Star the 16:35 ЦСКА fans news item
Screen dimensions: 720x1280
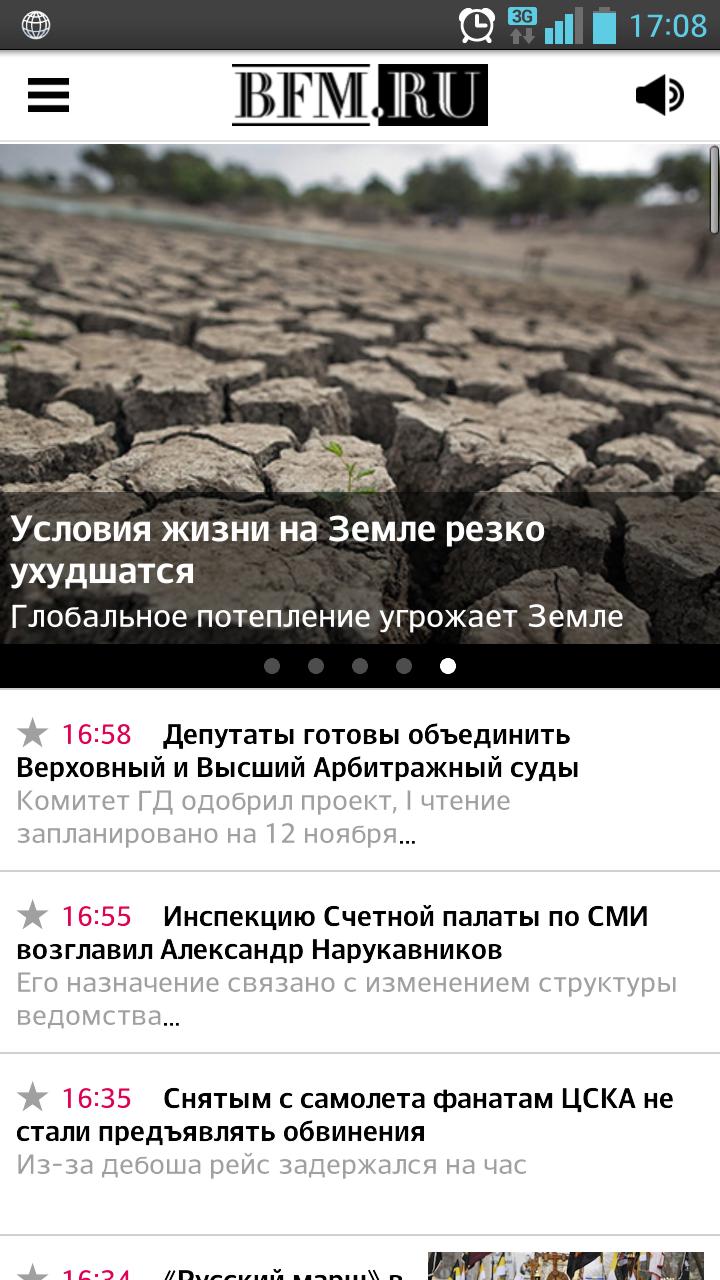[32, 1098]
